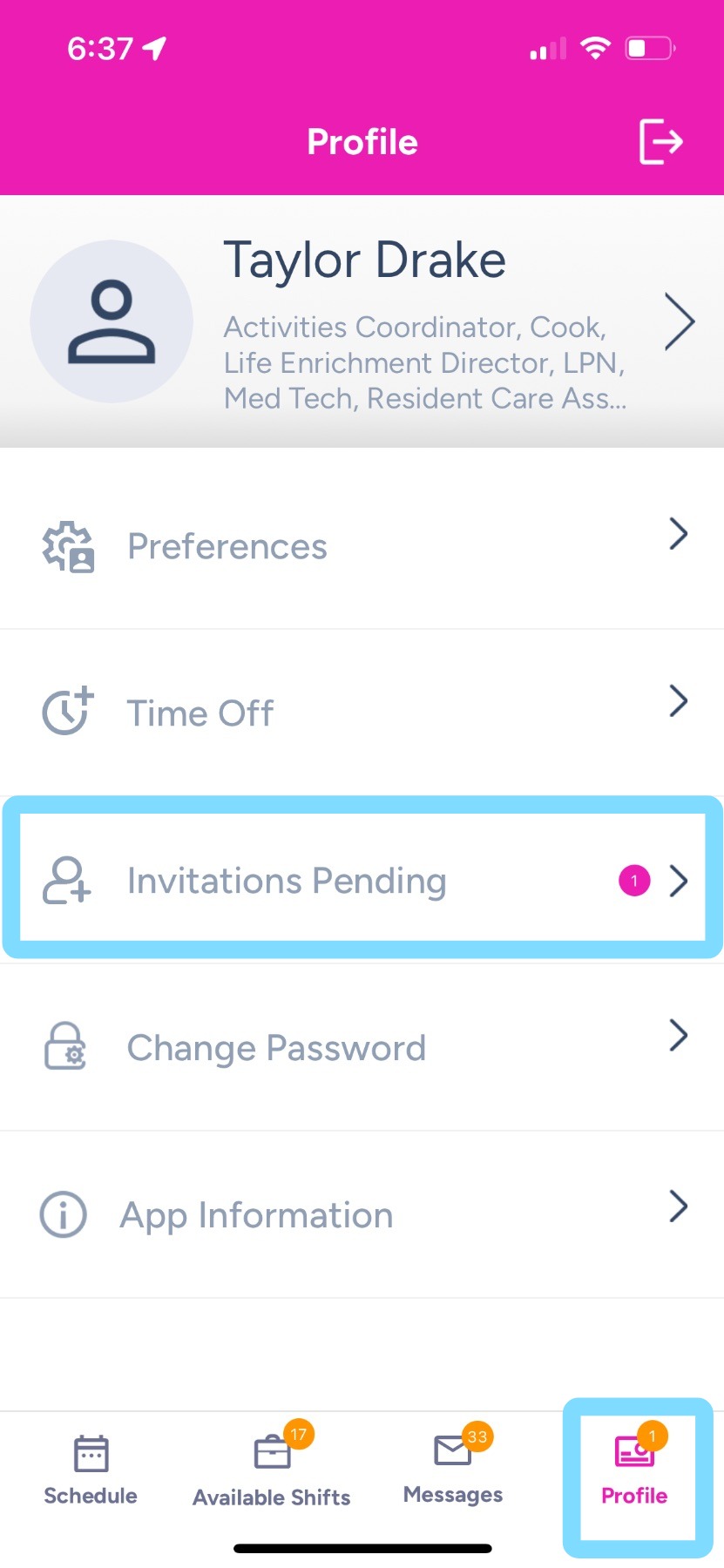
Task: Select the Profile tab
Action: 634,1471
